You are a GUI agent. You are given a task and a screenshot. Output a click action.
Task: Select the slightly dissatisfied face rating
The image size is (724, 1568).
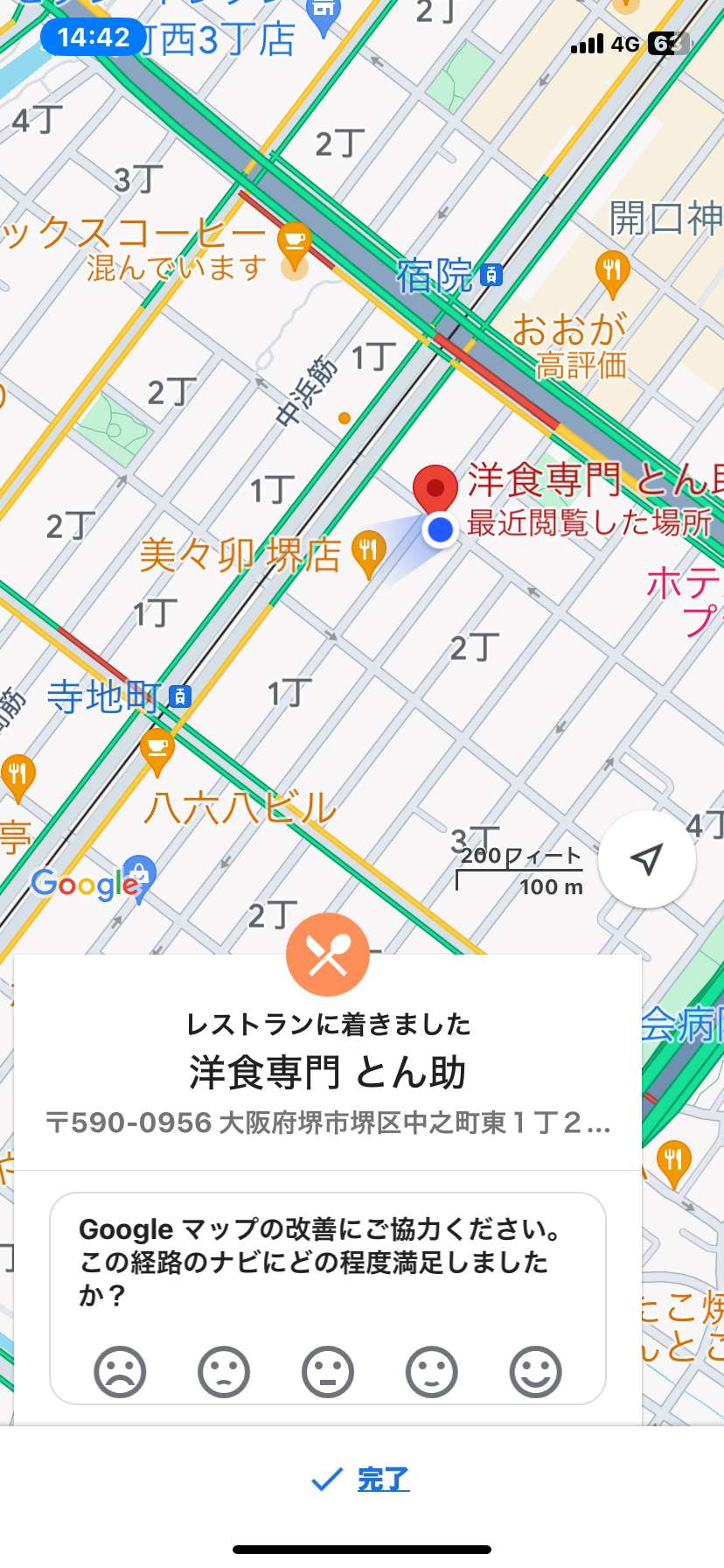click(x=224, y=1371)
